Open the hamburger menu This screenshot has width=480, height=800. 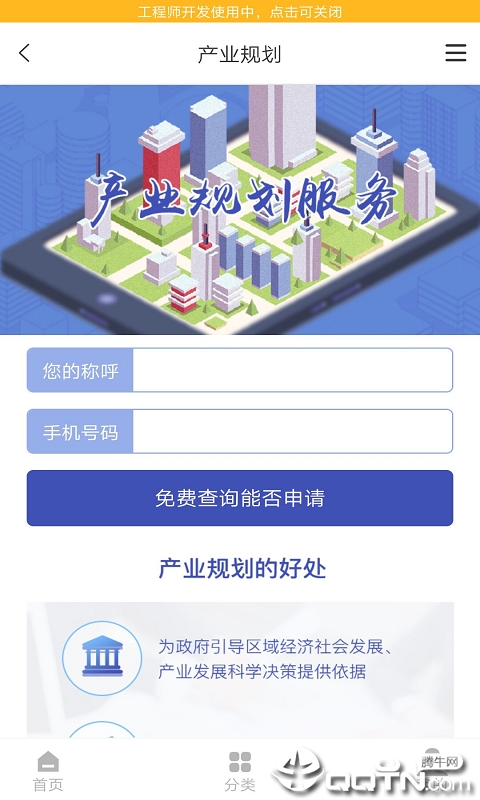coord(456,53)
